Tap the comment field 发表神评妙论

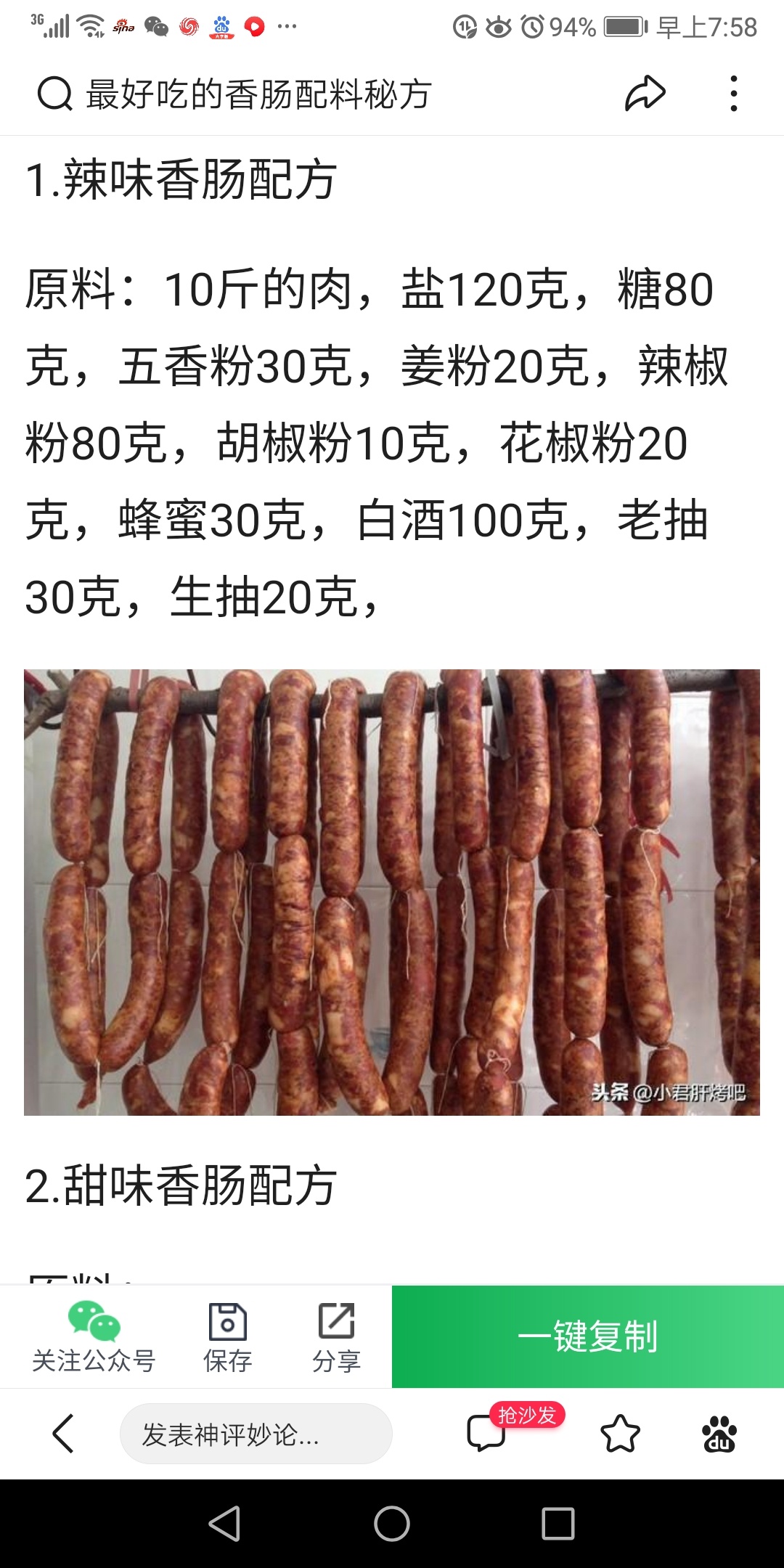point(256,1434)
